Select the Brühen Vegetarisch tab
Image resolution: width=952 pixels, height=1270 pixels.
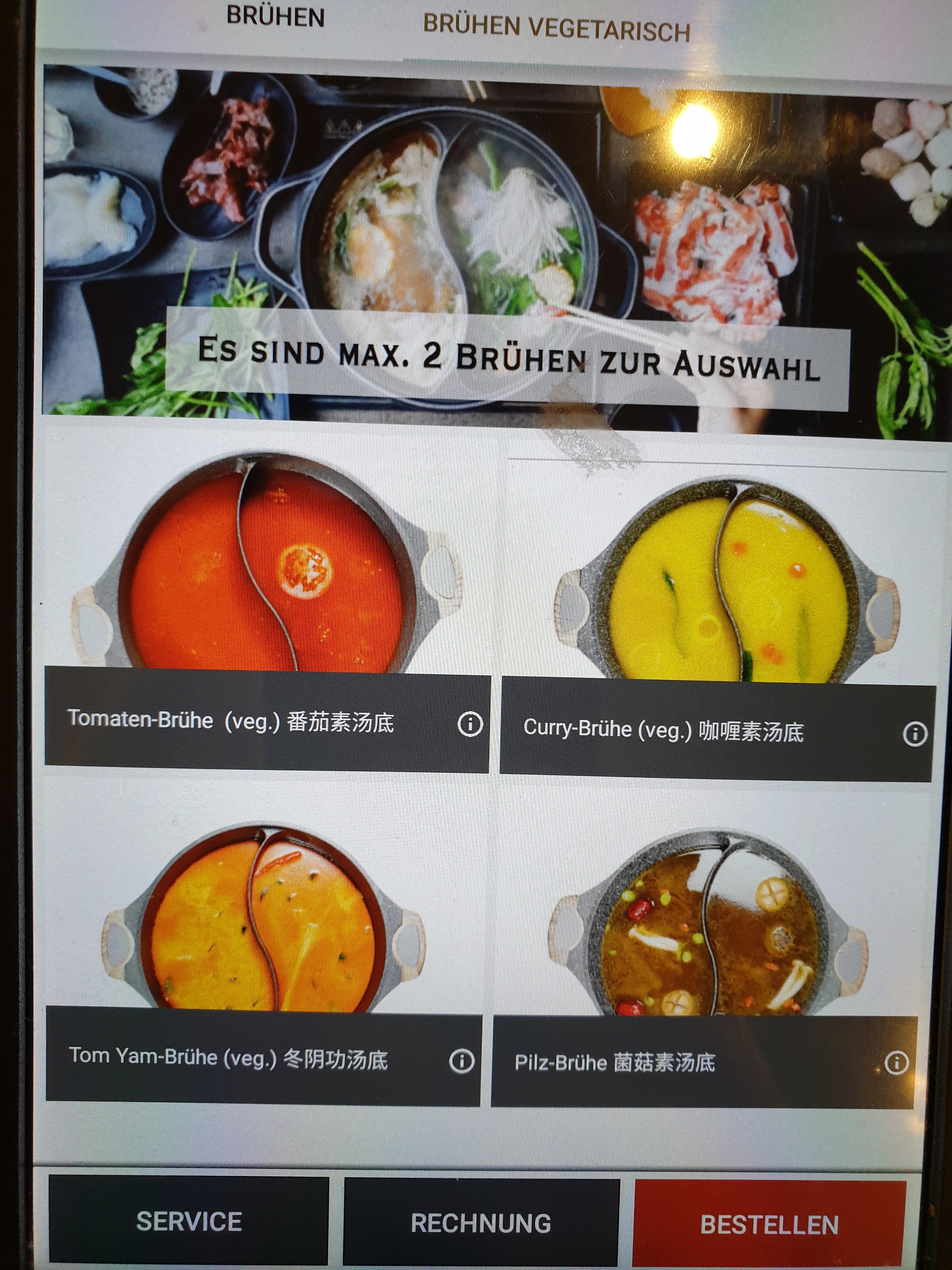(x=556, y=28)
